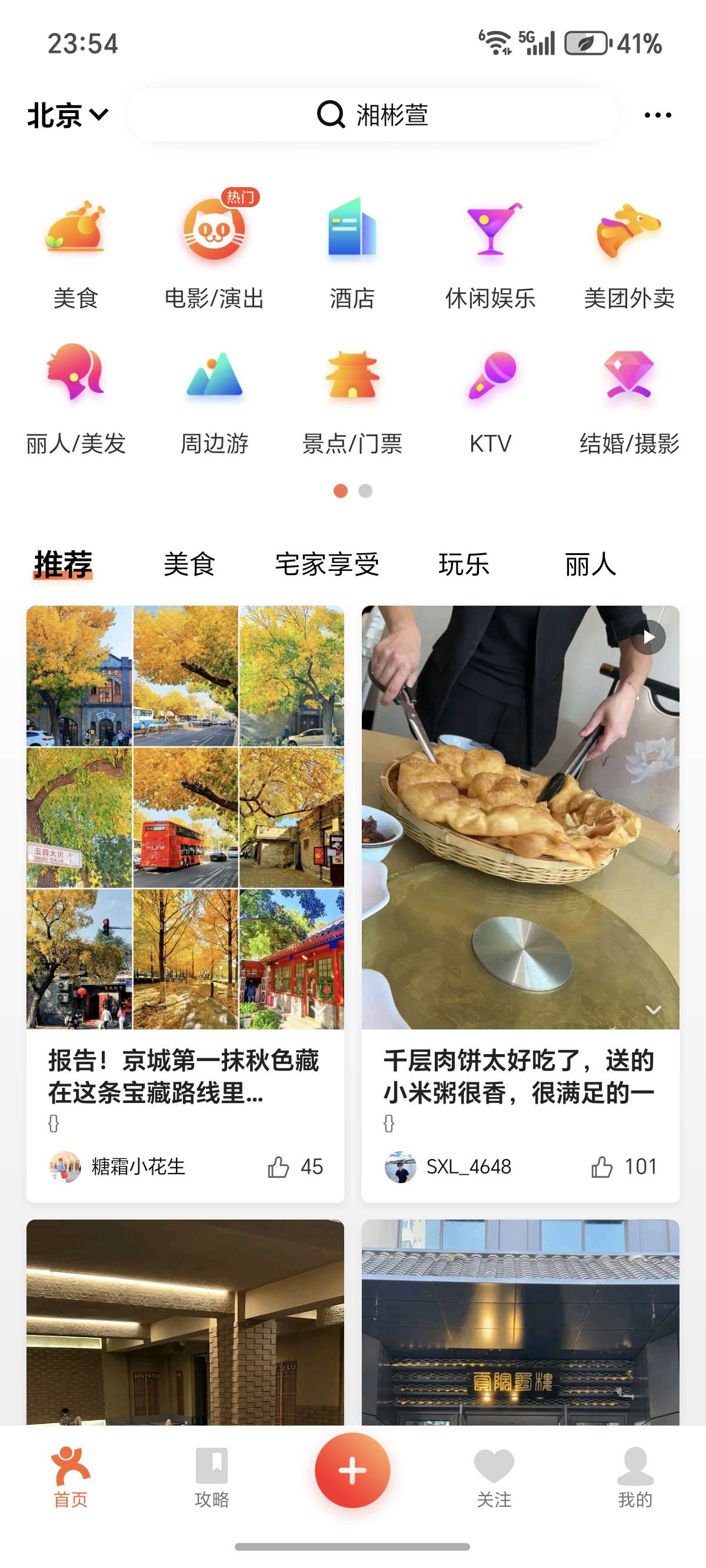The image size is (706, 1568).
Task: Switch to the 玩乐 feed tab
Action: pyautogui.click(x=464, y=564)
